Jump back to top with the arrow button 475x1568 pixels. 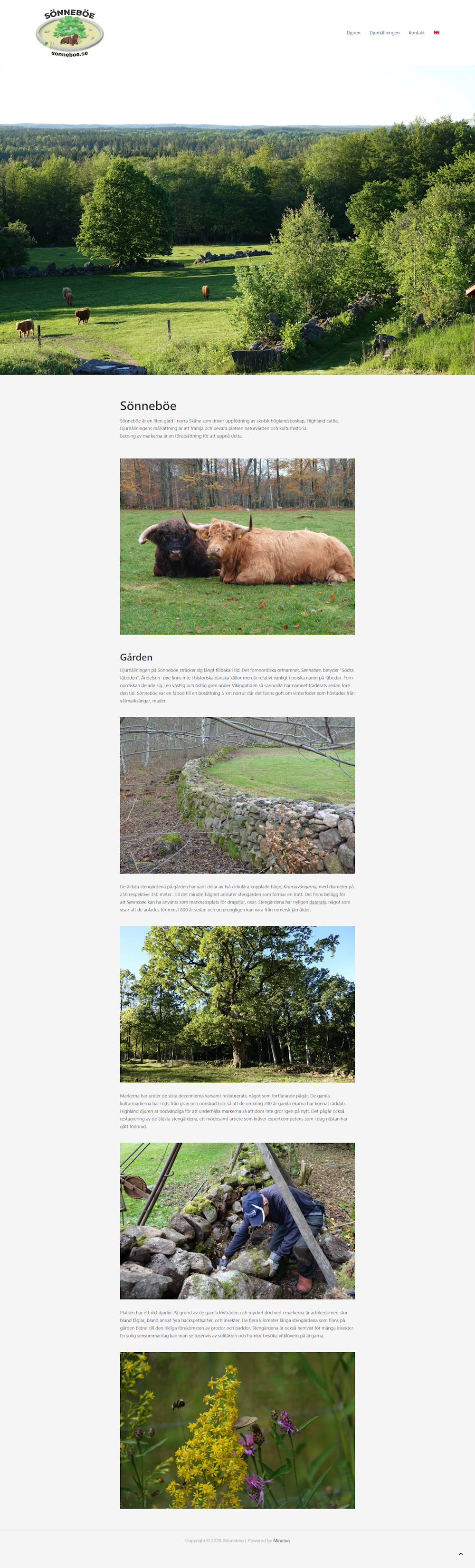point(460,1553)
